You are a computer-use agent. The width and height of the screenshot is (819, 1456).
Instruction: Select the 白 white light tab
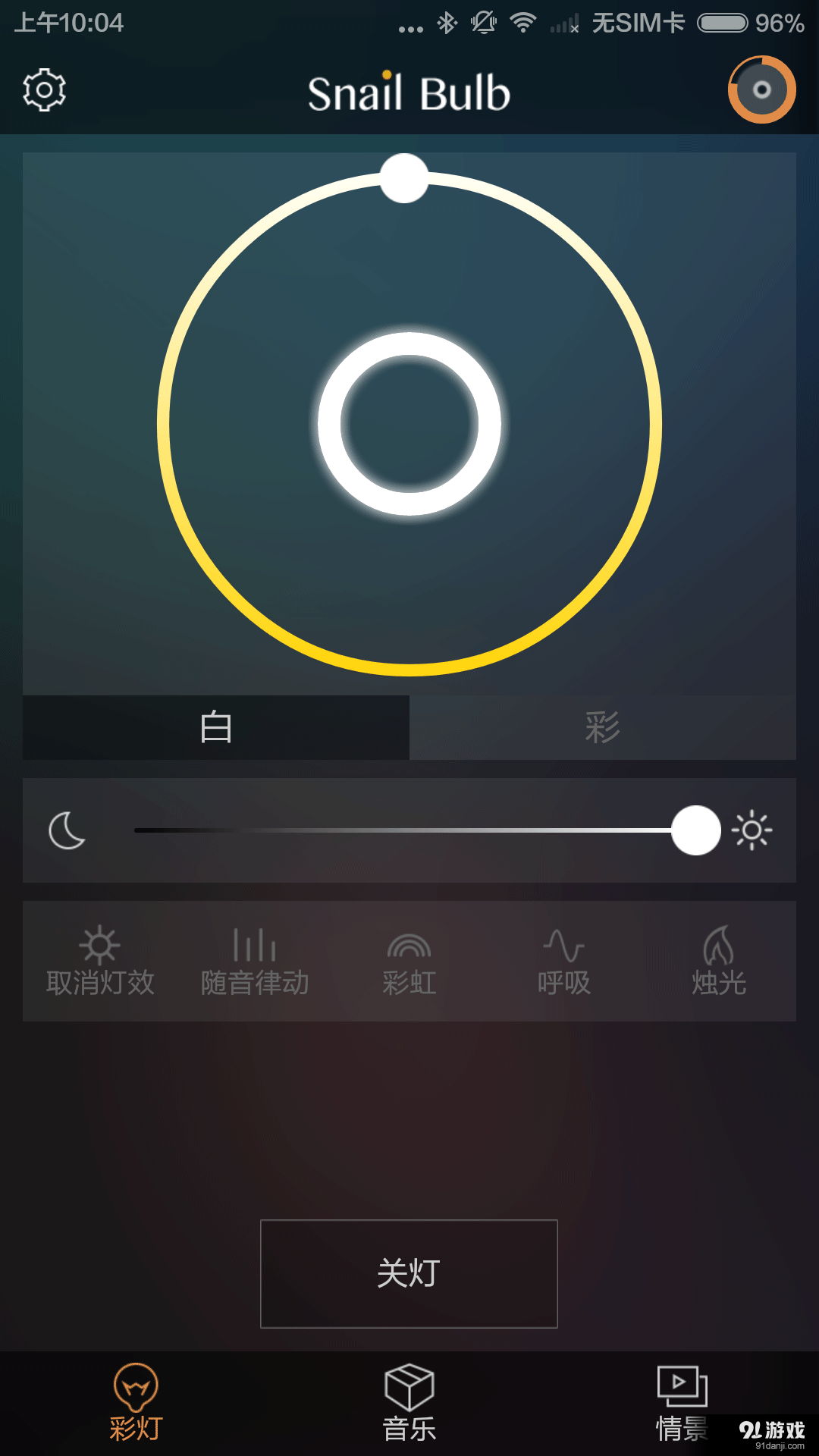pyautogui.click(x=216, y=727)
